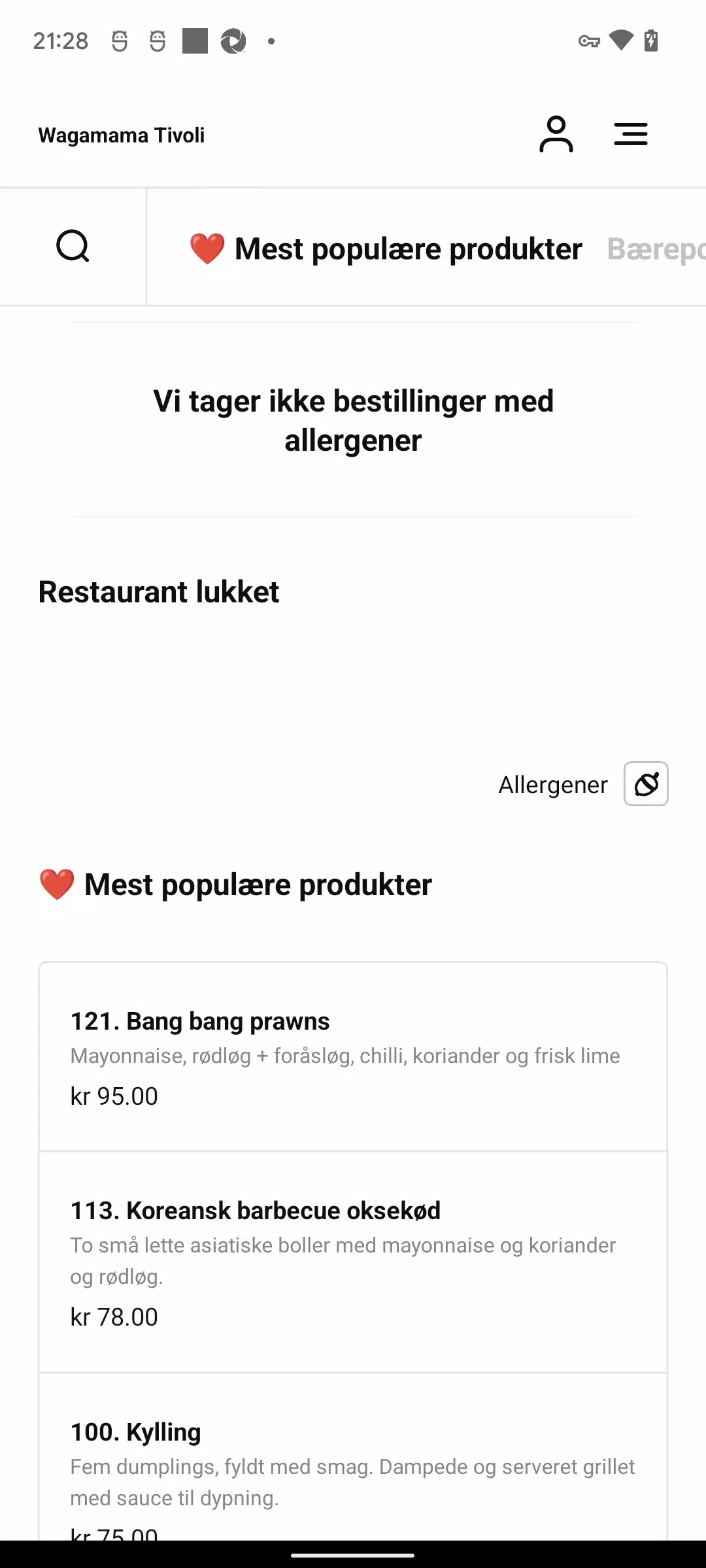Select the Mest populære produkter tab
The image size is (706, 1568).
coord(386,249)
